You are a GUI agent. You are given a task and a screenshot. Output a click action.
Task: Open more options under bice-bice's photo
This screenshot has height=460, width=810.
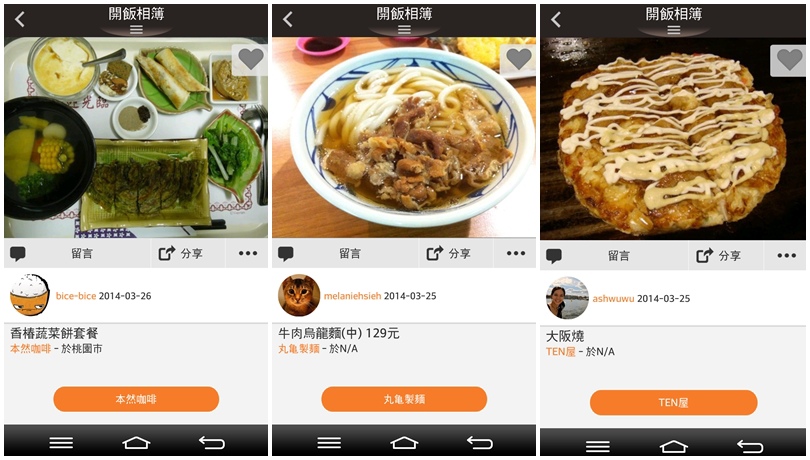coord(248,254)
